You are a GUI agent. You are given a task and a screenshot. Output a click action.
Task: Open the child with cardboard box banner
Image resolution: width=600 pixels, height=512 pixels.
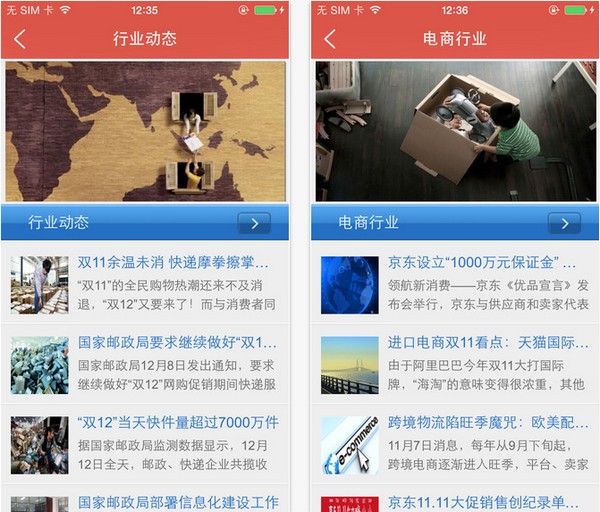coord(455,131)
